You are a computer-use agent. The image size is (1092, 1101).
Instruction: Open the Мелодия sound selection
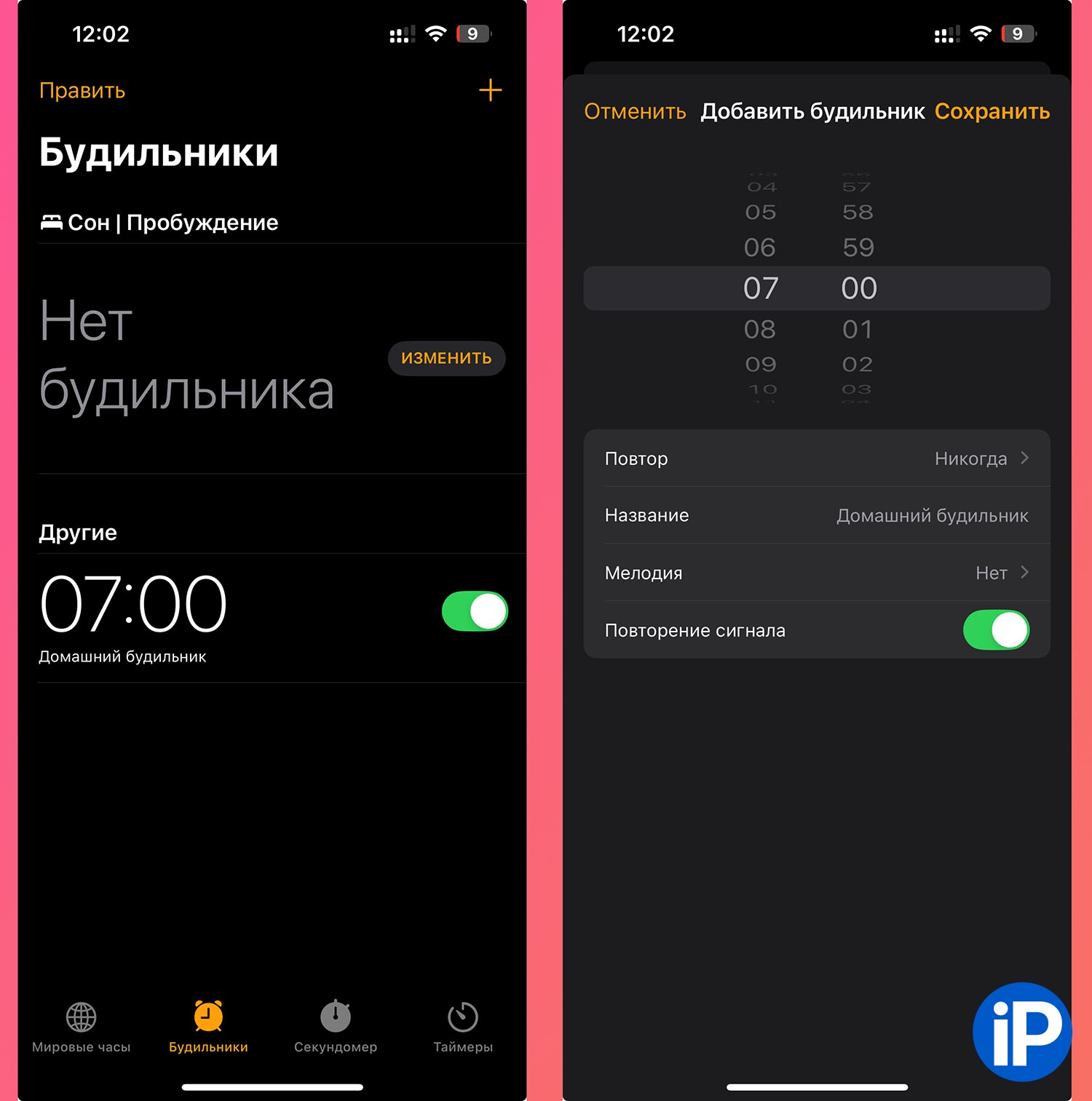[x=817, y=573]
